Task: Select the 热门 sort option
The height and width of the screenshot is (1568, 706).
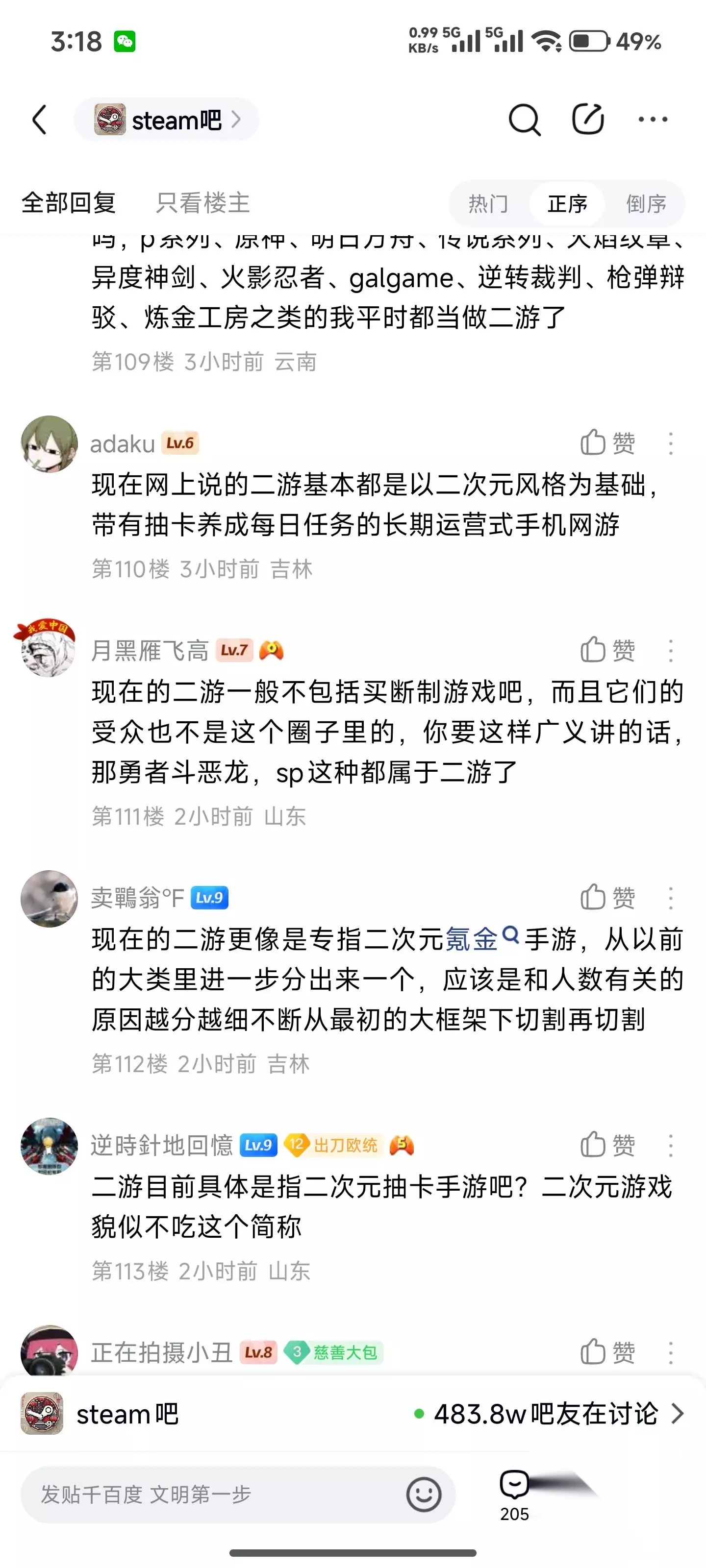Action: tap(488, 203)
